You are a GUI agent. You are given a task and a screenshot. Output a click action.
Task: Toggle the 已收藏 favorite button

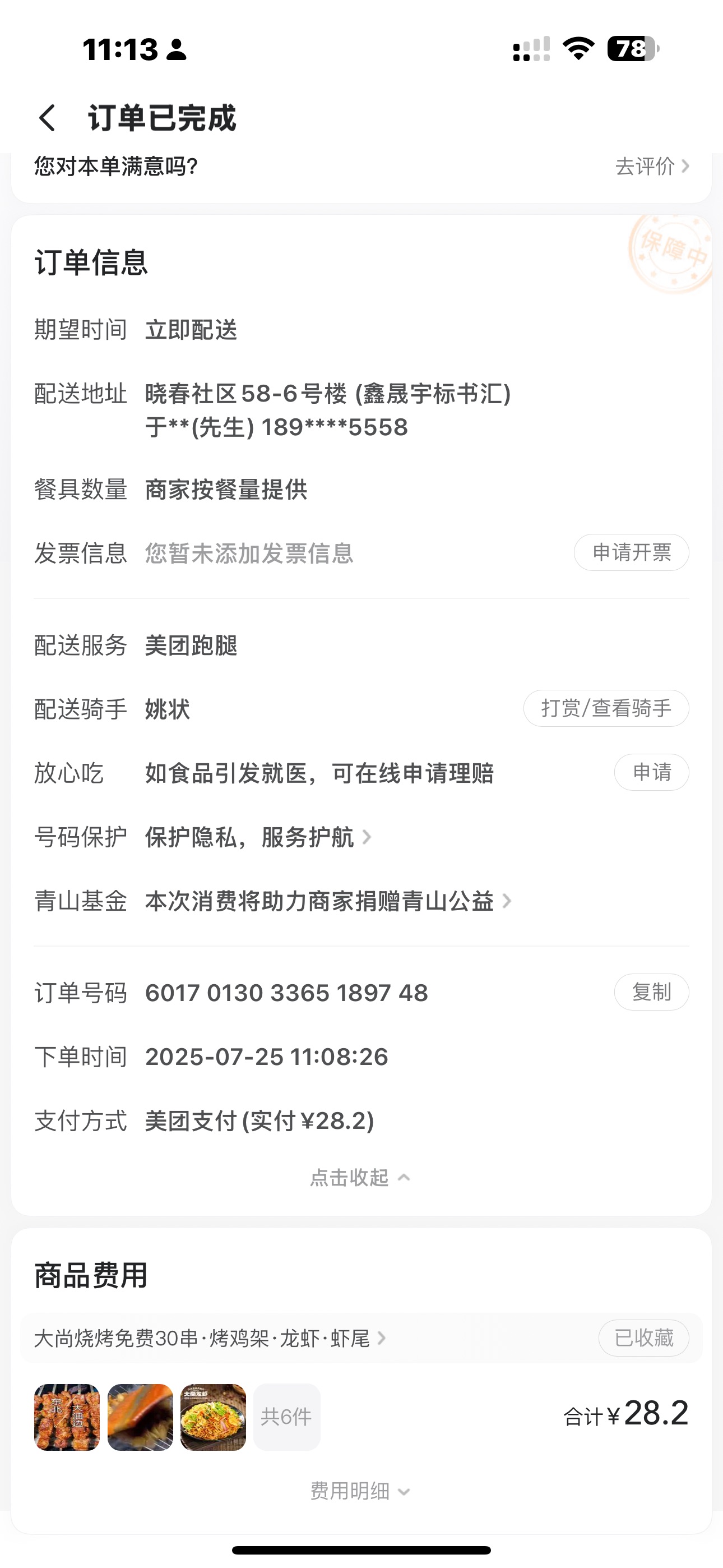(x=643, y=1338)
